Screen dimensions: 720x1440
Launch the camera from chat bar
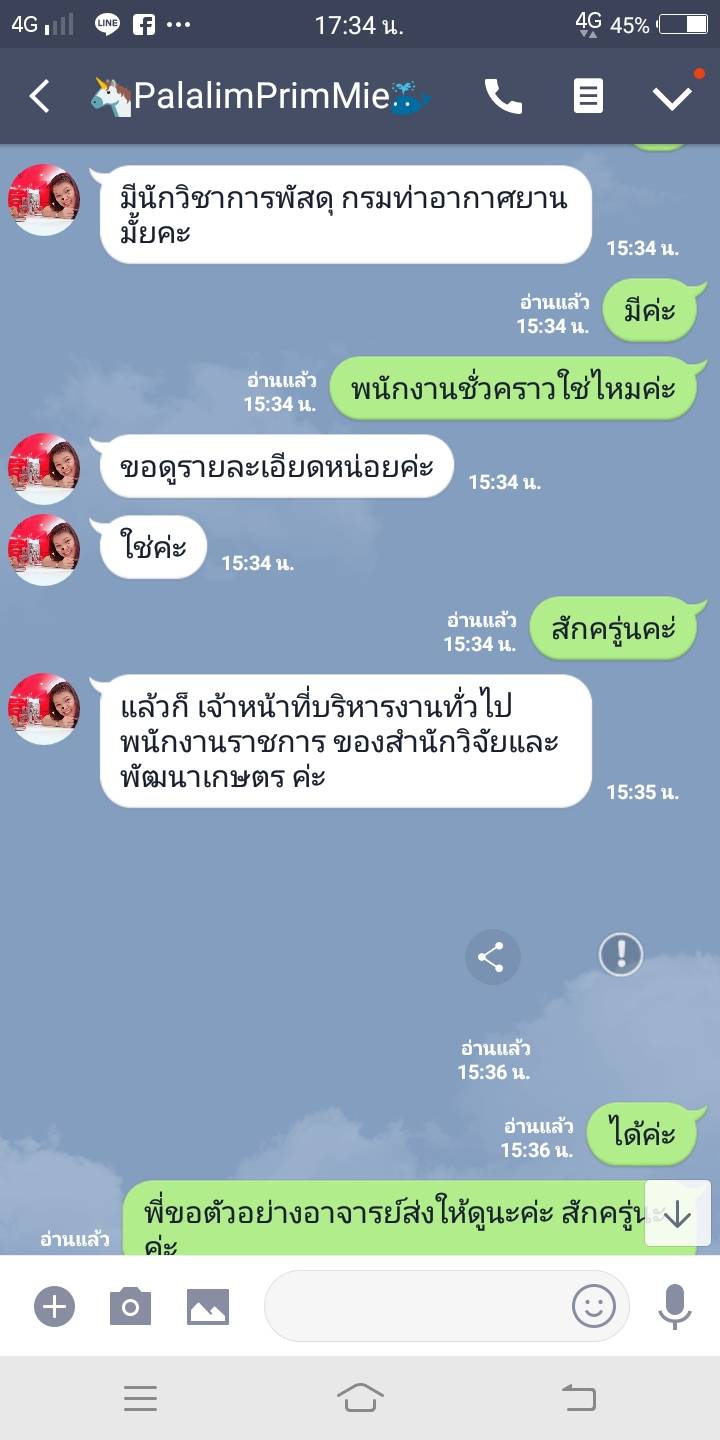(130, 1306)
